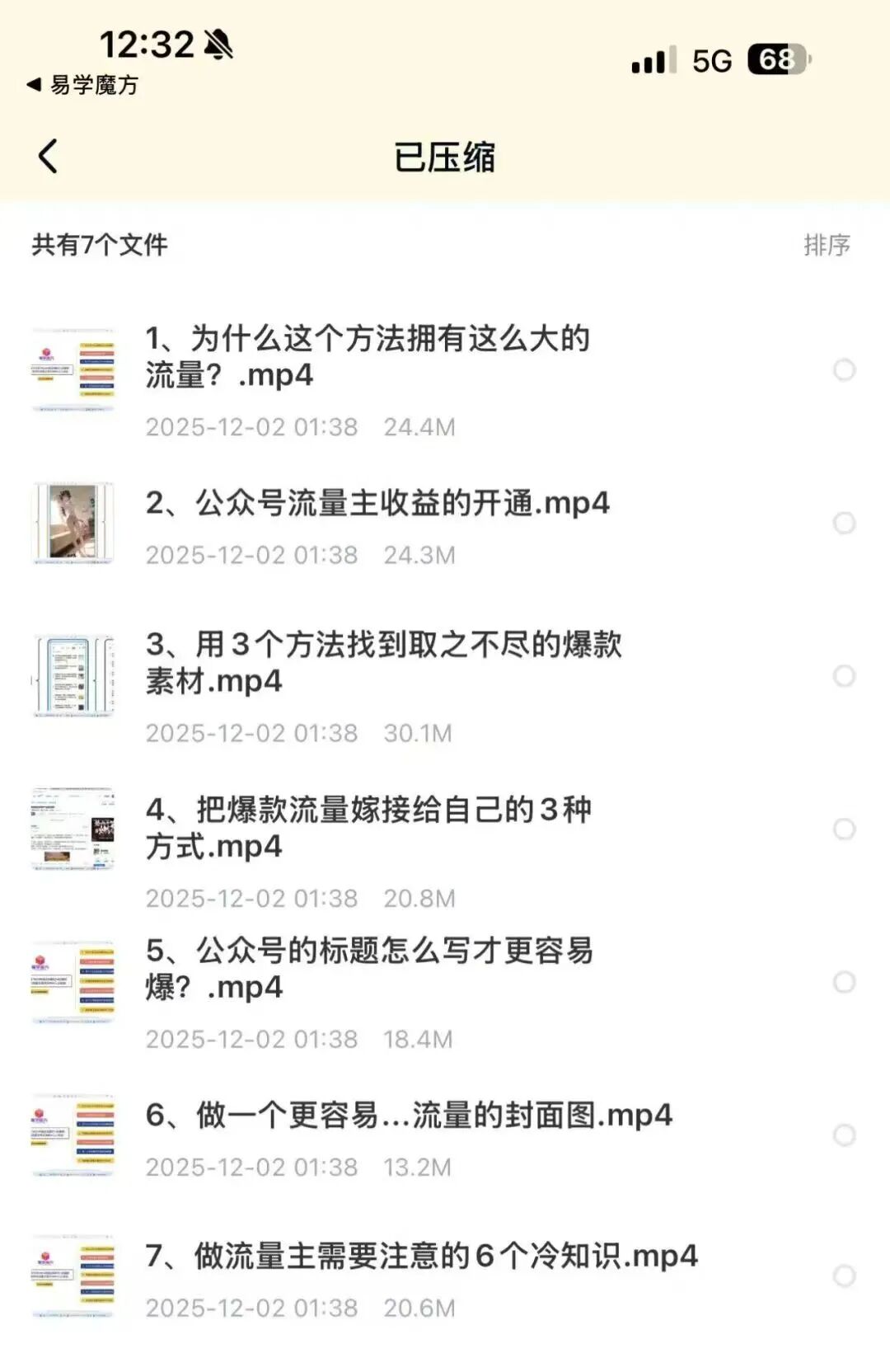
Task: Tap thumbnail of video 3 爆款素材
Action: (x=73, y=676)
